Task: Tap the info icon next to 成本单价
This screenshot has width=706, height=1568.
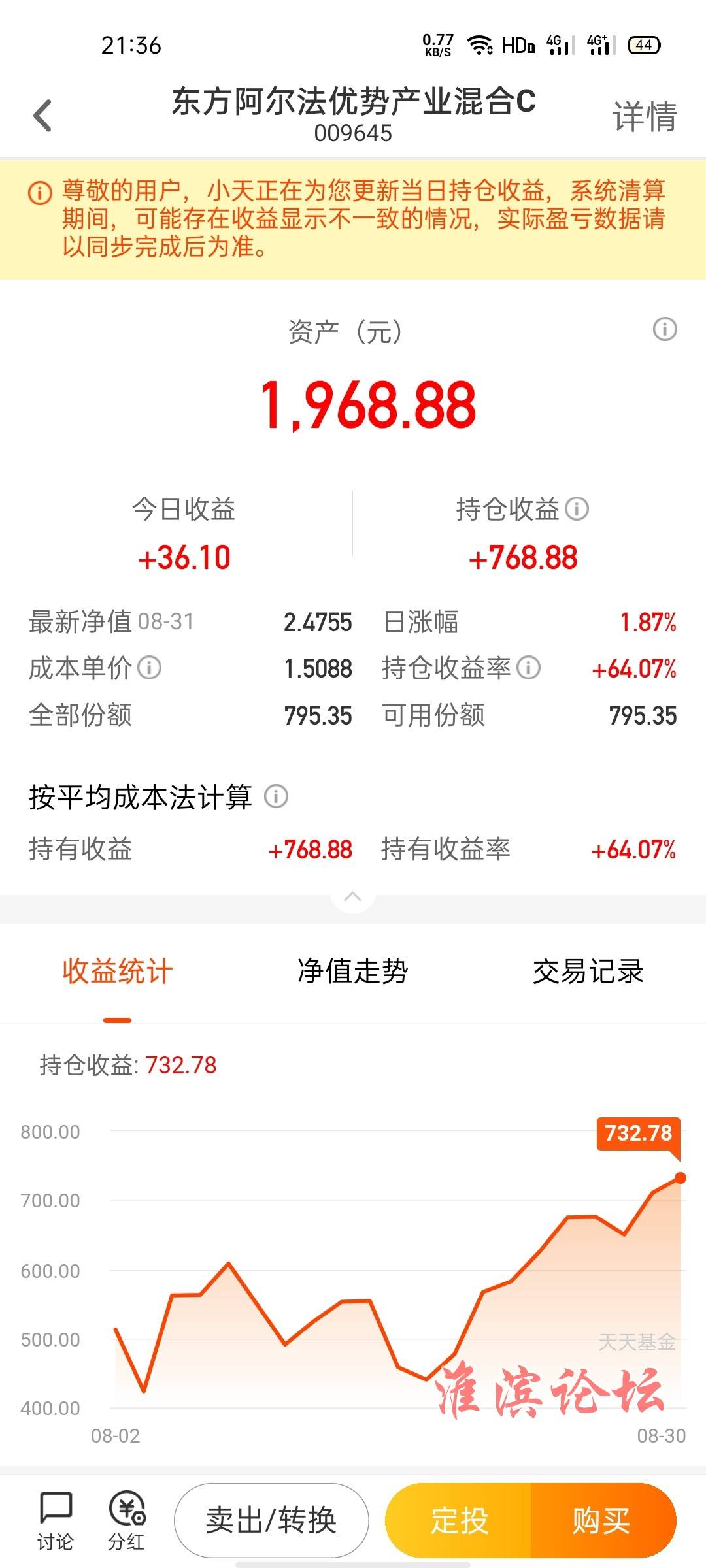Action: tap(150, 668)
